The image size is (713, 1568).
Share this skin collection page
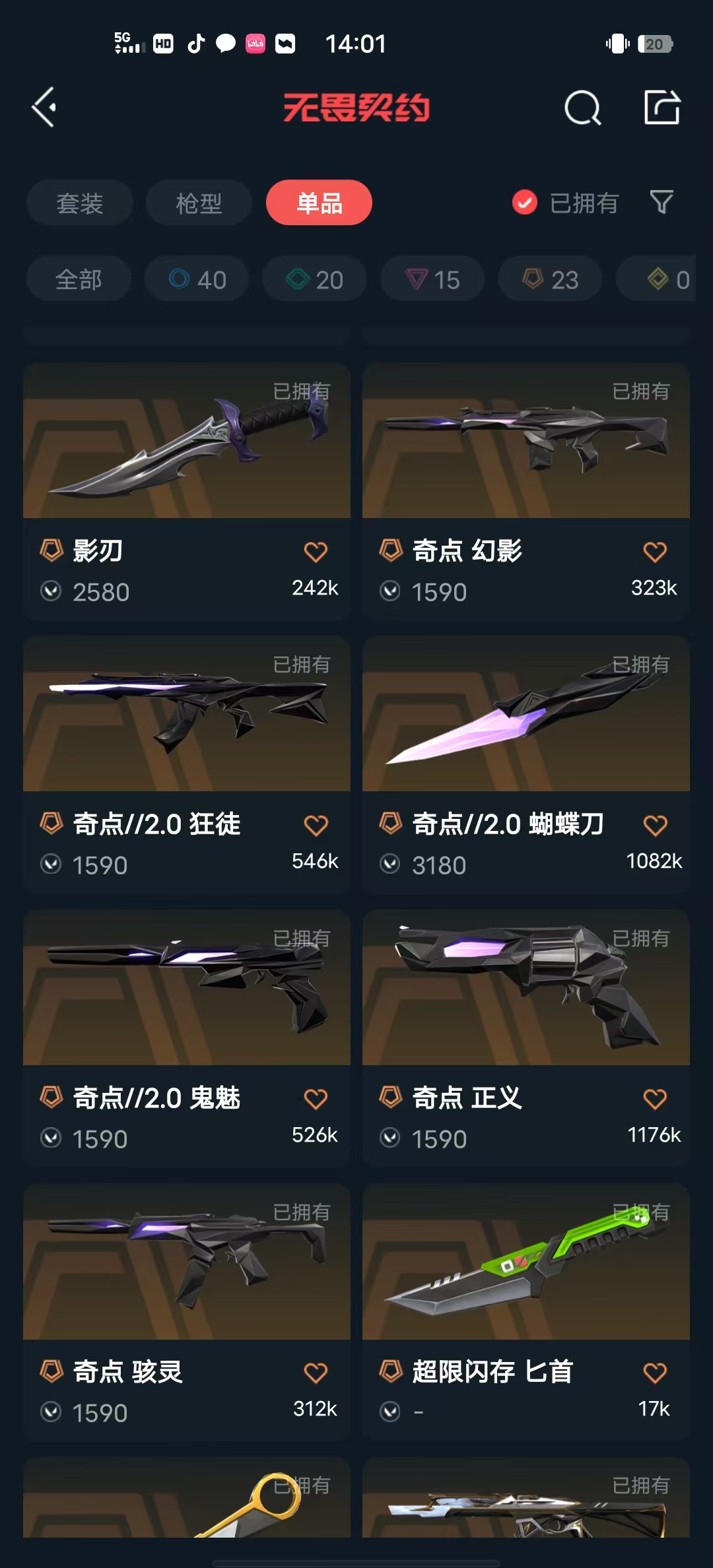click(662, 108)
